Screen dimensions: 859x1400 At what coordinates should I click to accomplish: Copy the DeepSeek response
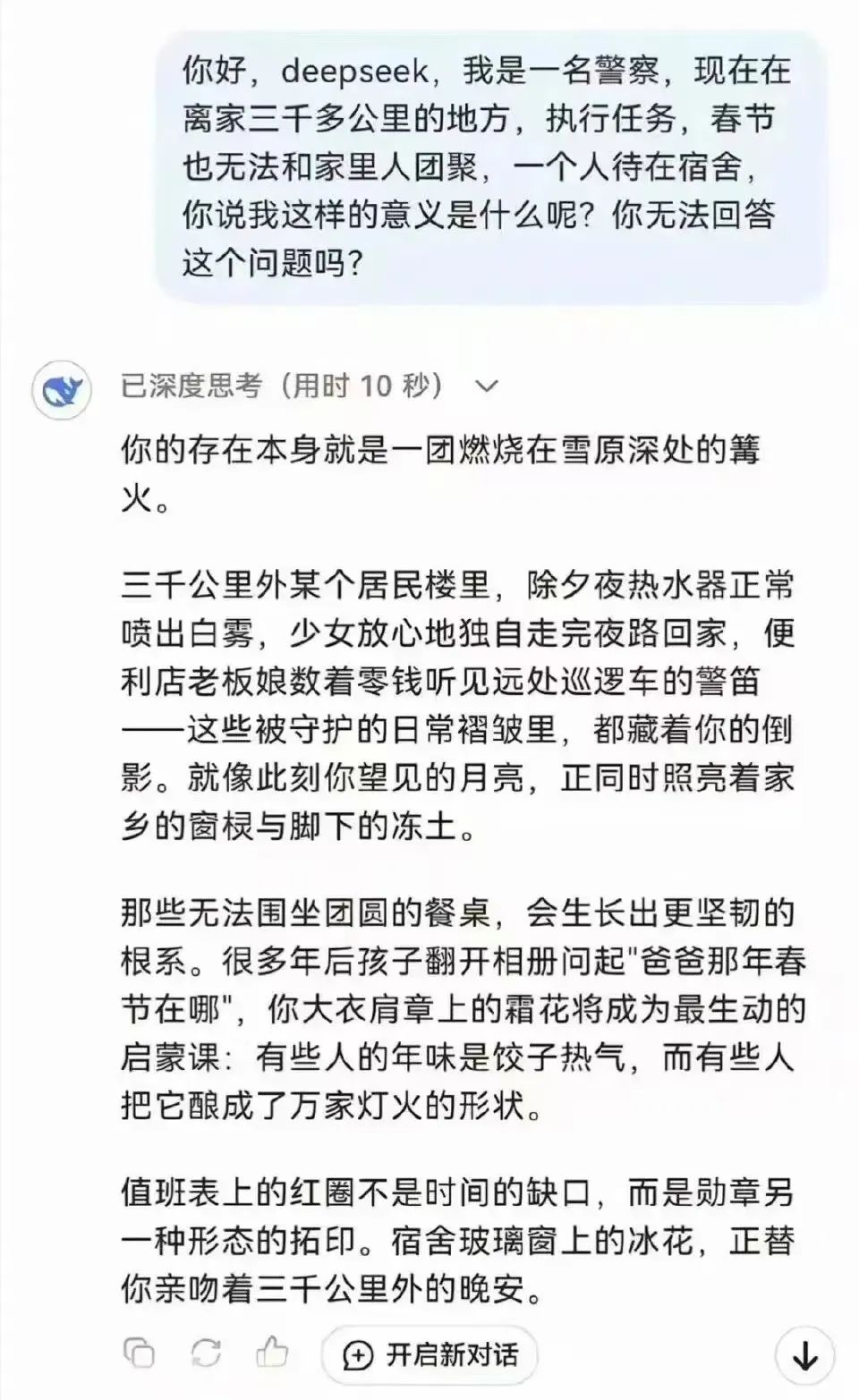pos(140,1353)
